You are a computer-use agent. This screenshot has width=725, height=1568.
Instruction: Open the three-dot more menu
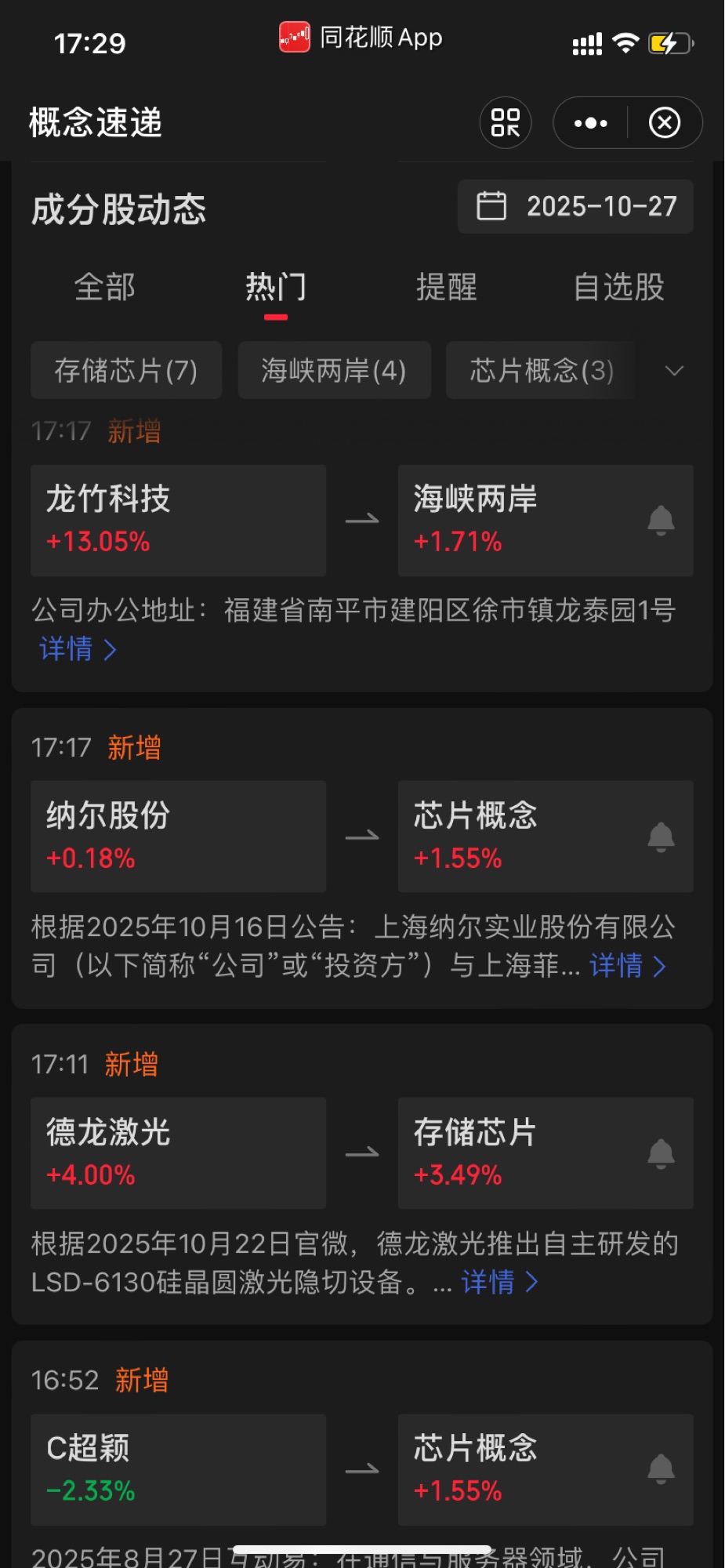point(590,122)
